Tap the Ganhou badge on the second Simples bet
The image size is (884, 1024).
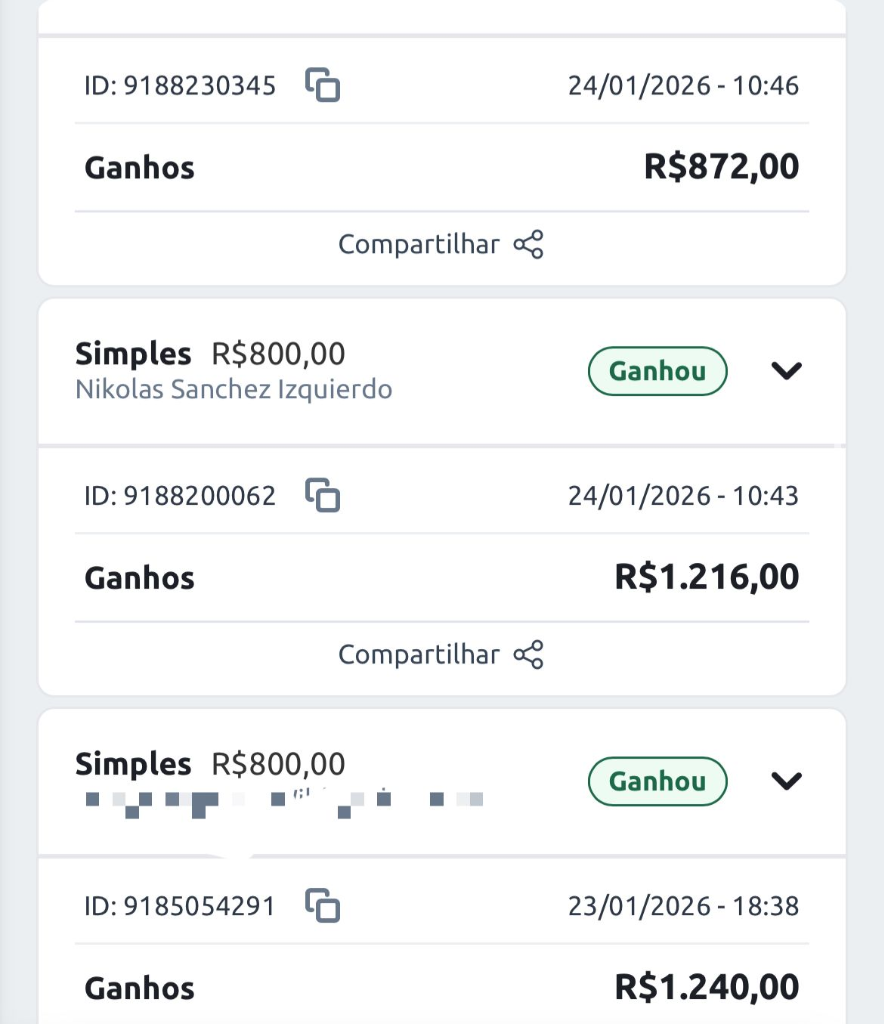point(657,782)
